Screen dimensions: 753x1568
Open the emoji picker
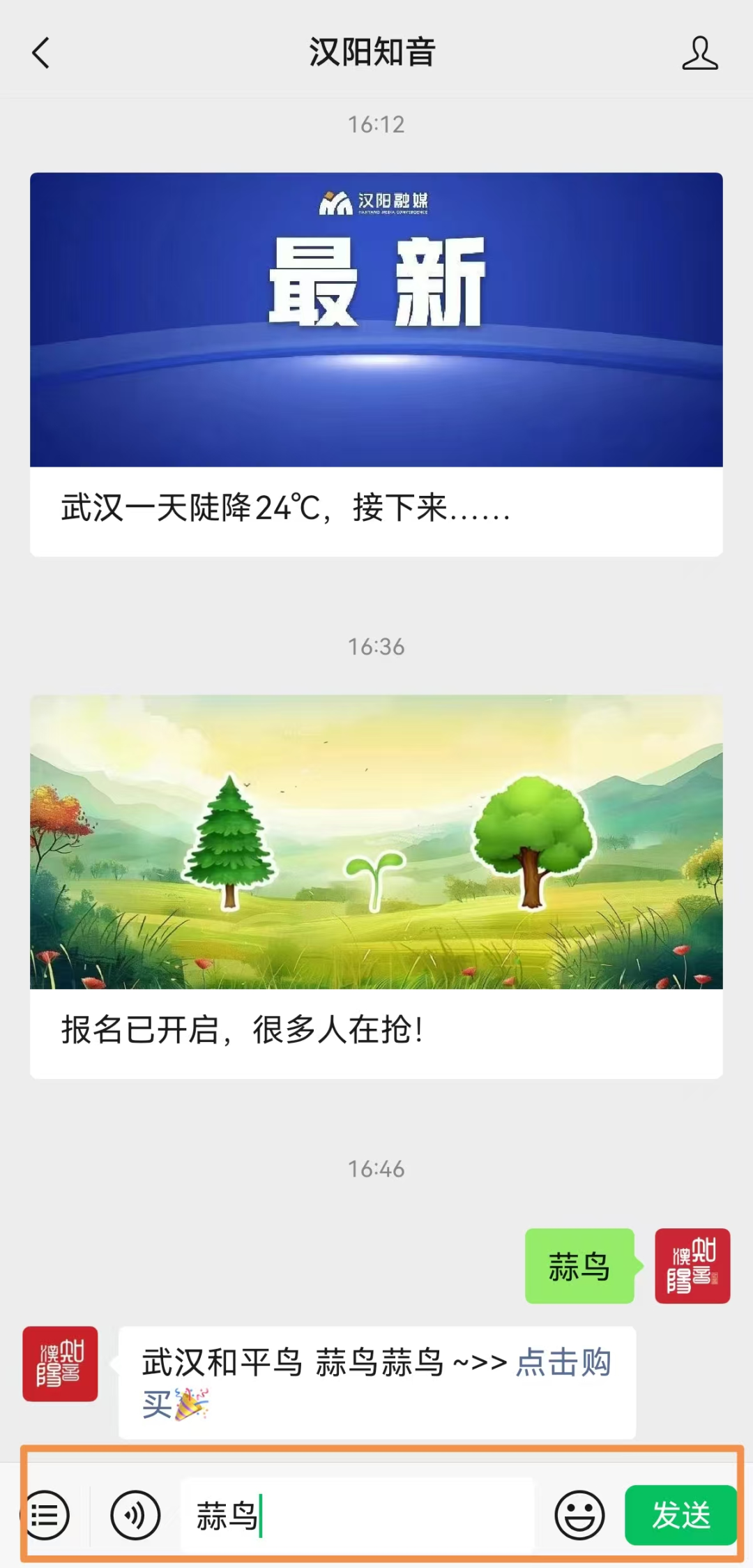579,1516
